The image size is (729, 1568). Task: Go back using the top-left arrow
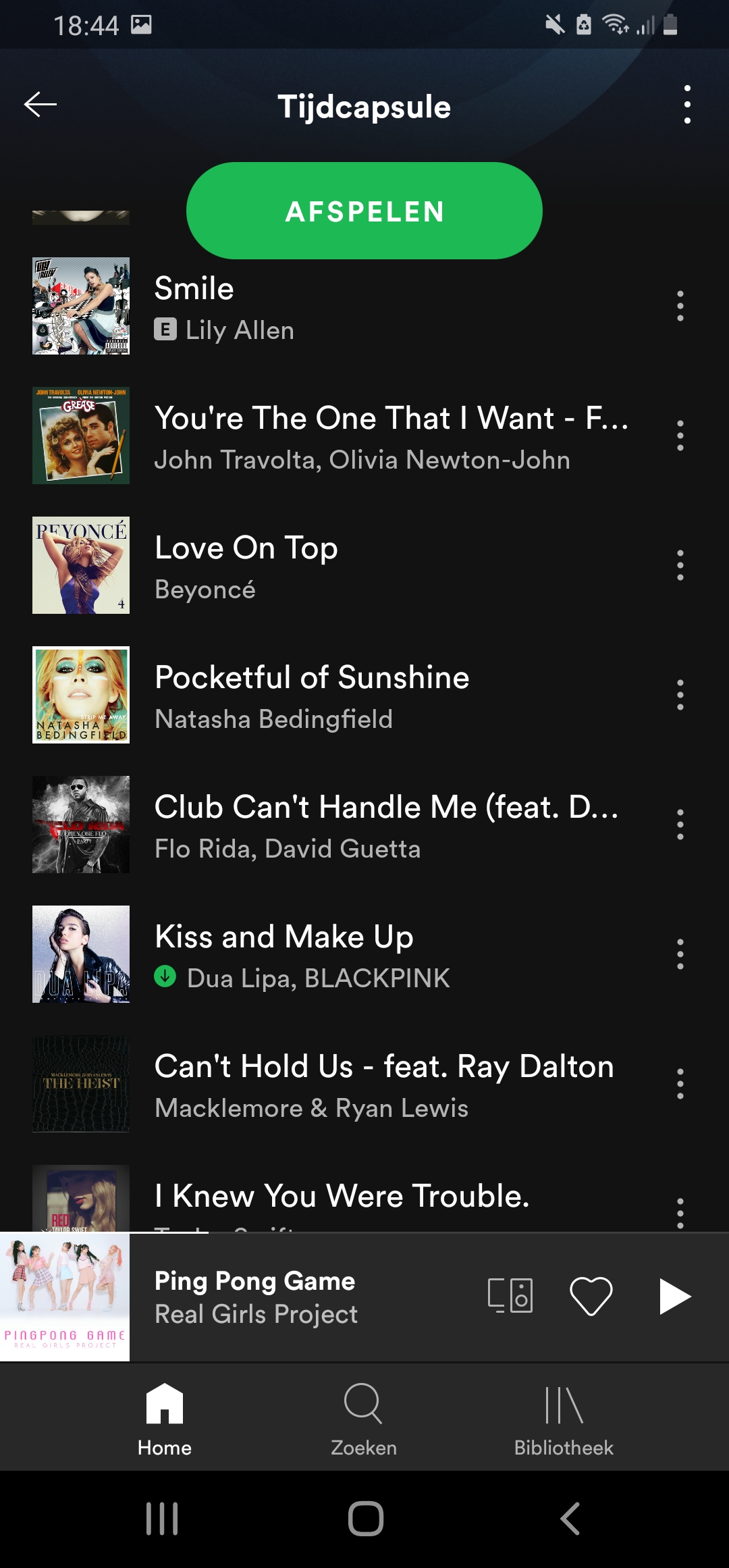pyautogui.click(x=40, y=105)
